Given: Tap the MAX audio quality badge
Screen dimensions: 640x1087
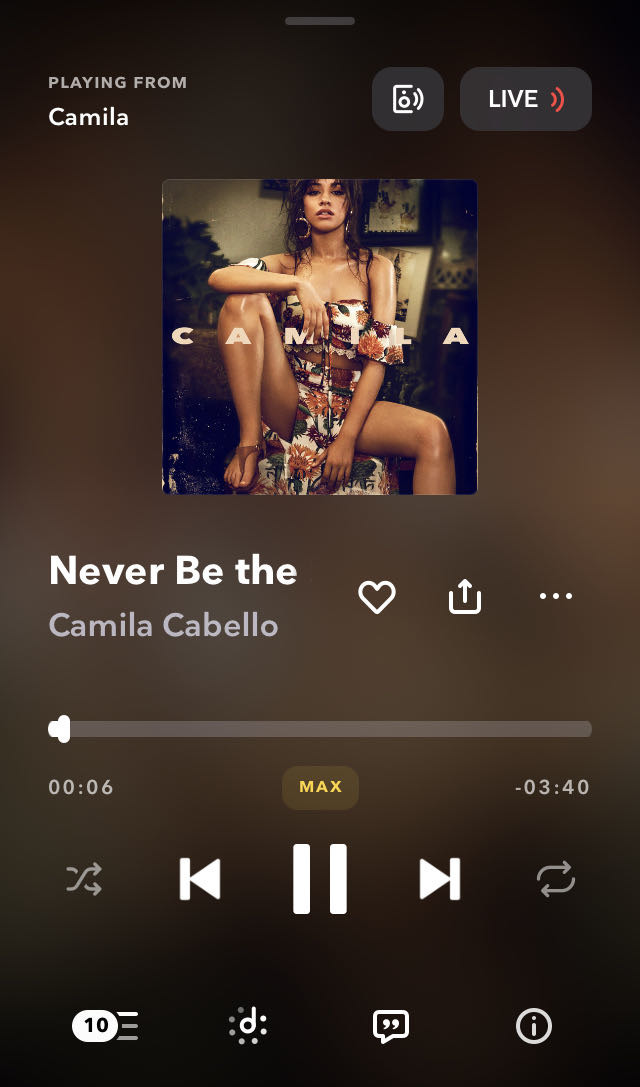Looking at the screenshot, I should point(320,787).
